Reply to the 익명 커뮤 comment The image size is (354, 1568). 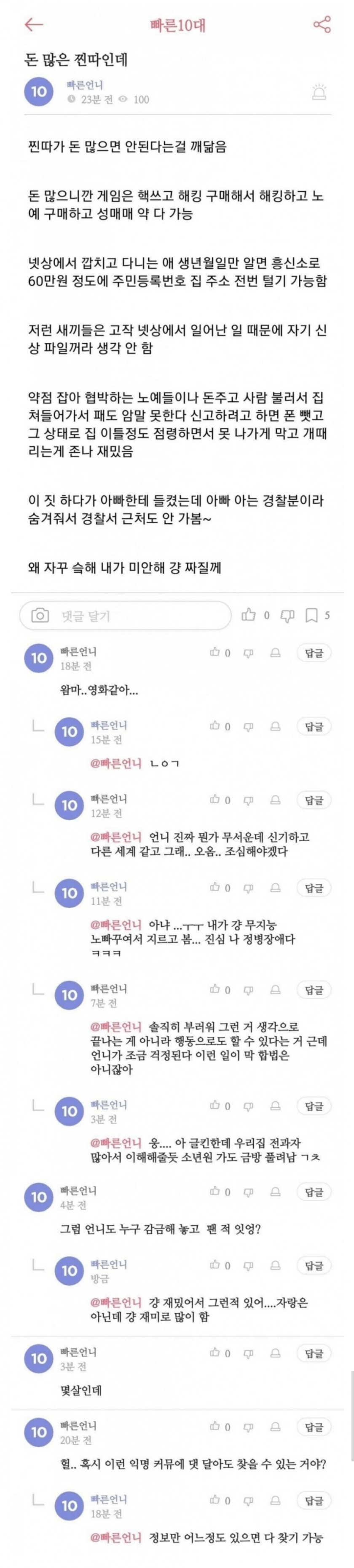(314, 1427)
